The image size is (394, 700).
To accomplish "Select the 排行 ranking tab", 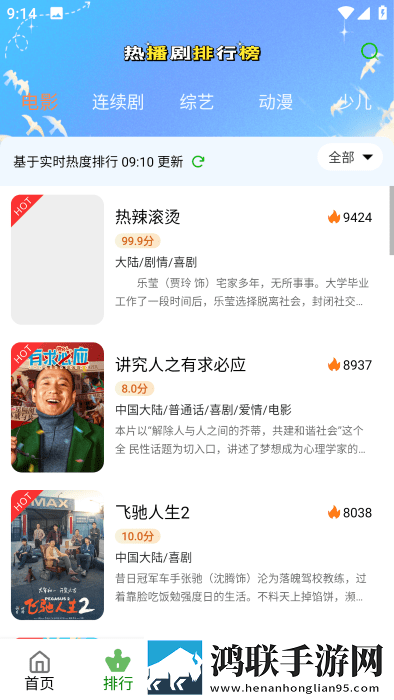I will (118, 671).
